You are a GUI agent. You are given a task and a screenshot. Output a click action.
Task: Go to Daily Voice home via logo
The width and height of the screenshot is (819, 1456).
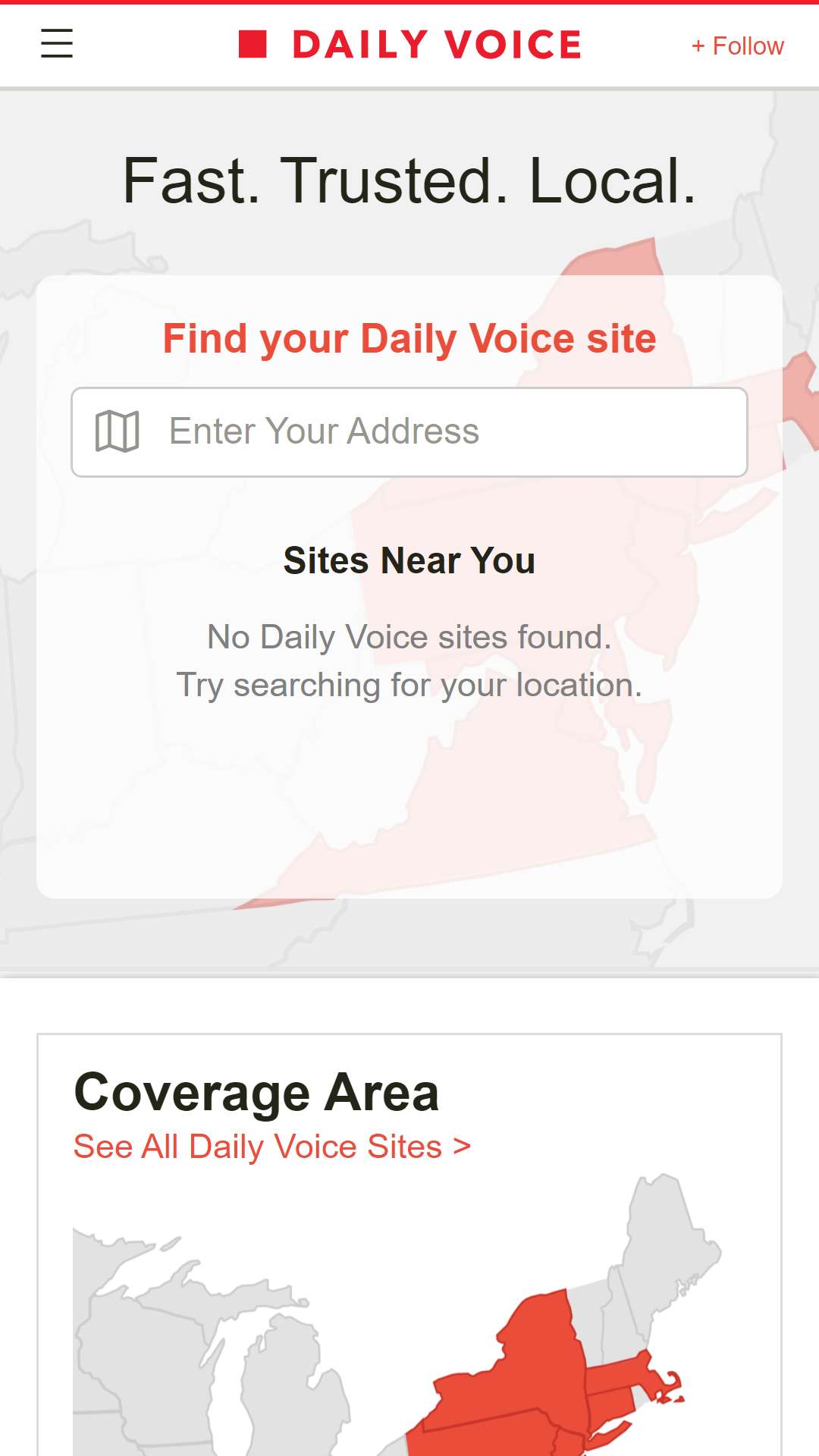point(410,44)
